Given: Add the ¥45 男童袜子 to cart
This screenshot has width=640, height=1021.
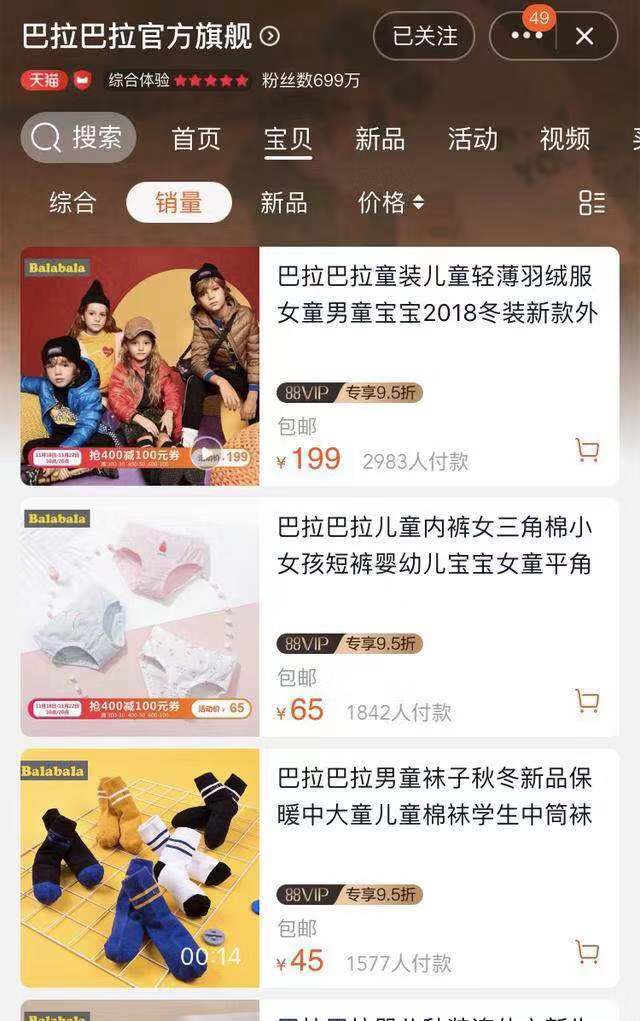Looking at the screenshot, I should 588,952.
